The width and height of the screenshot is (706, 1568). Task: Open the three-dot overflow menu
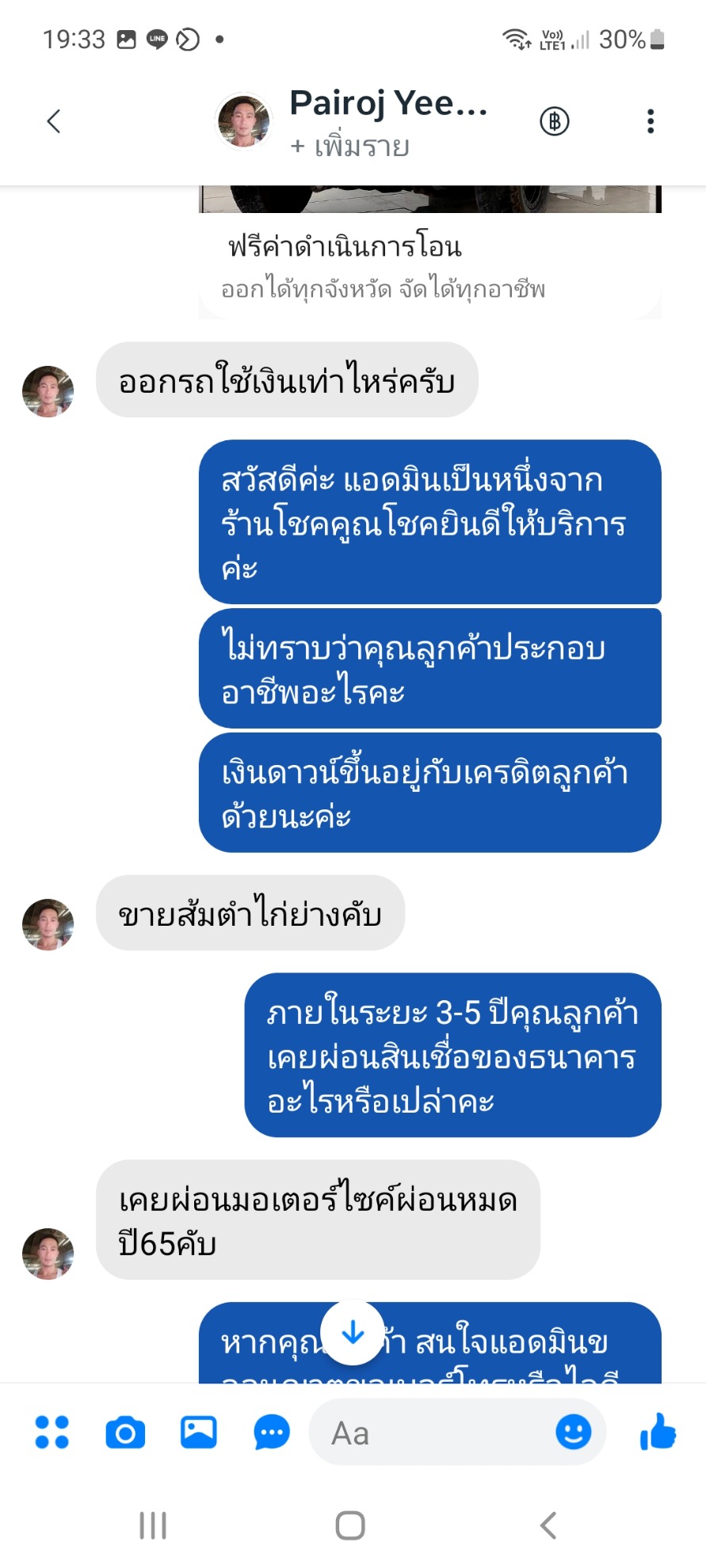click(x=651, y=121)
